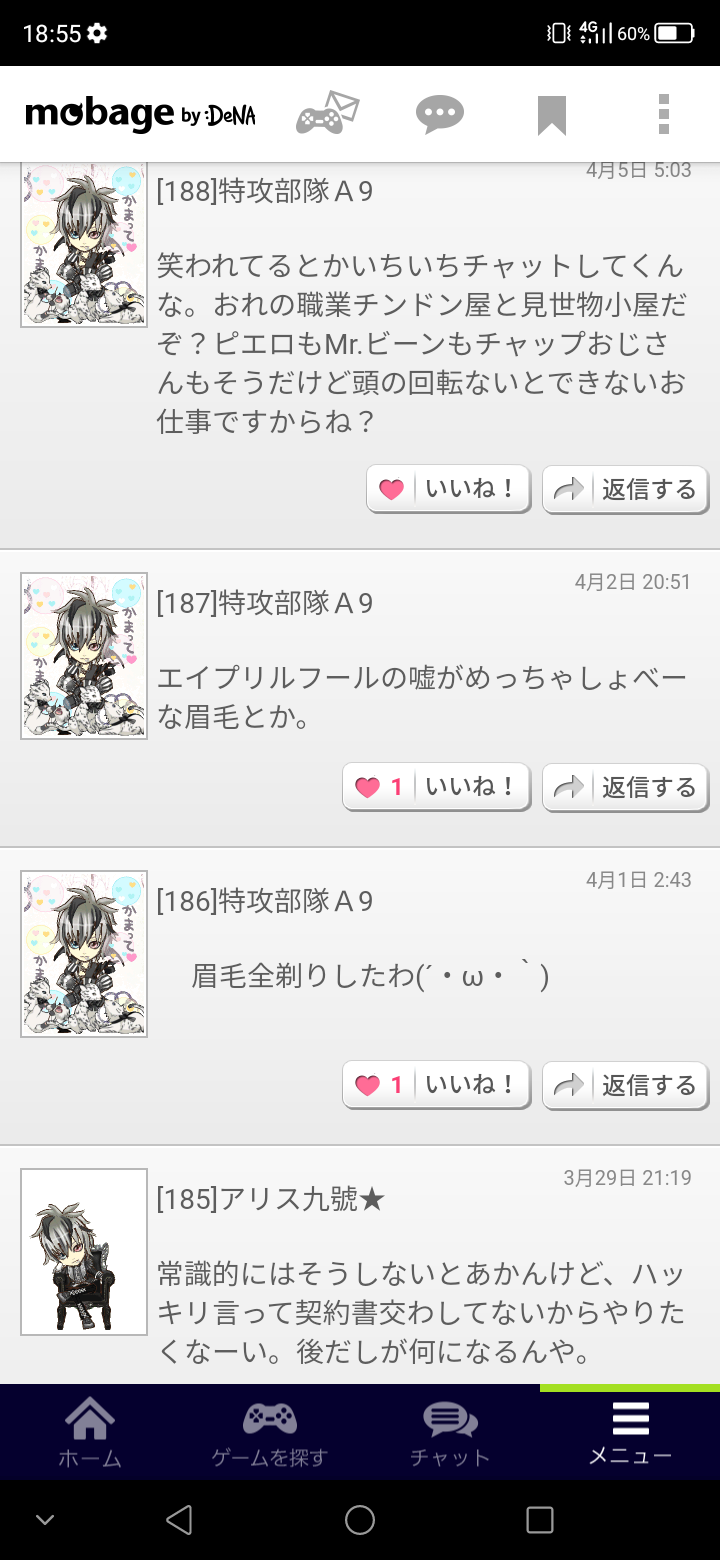720x1560 pixels.
Task: Open the game mail controller icon
Action: coord(327,114)
